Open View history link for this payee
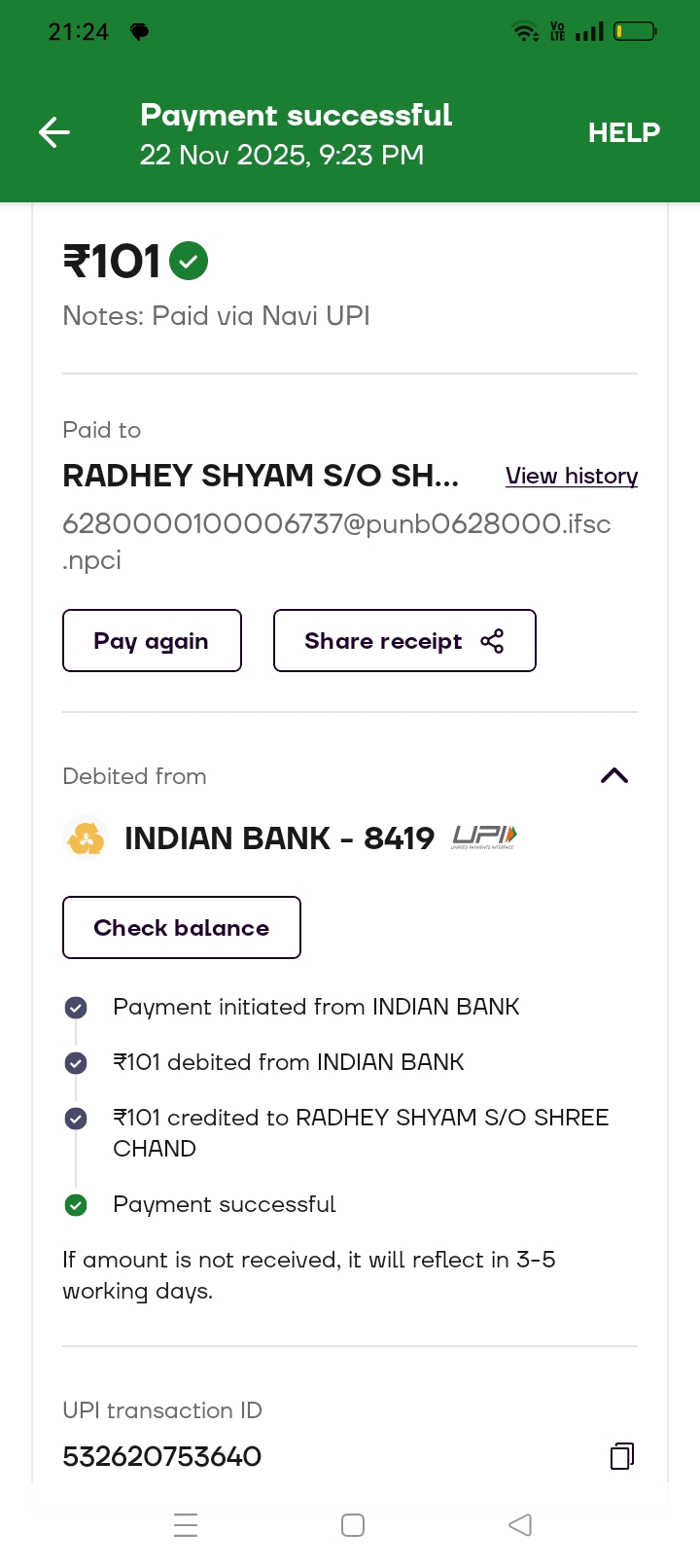 [x=572, y=476]
